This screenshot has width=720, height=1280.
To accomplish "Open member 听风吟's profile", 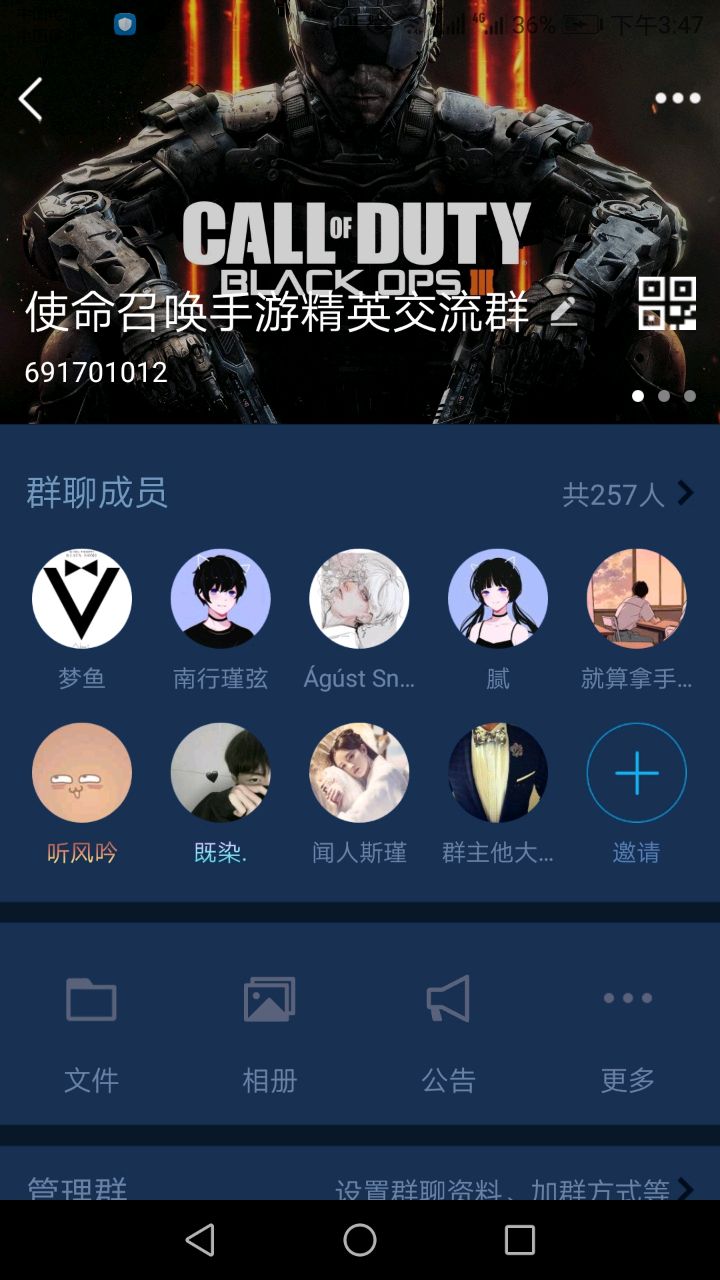I will (x=82, y=773).
